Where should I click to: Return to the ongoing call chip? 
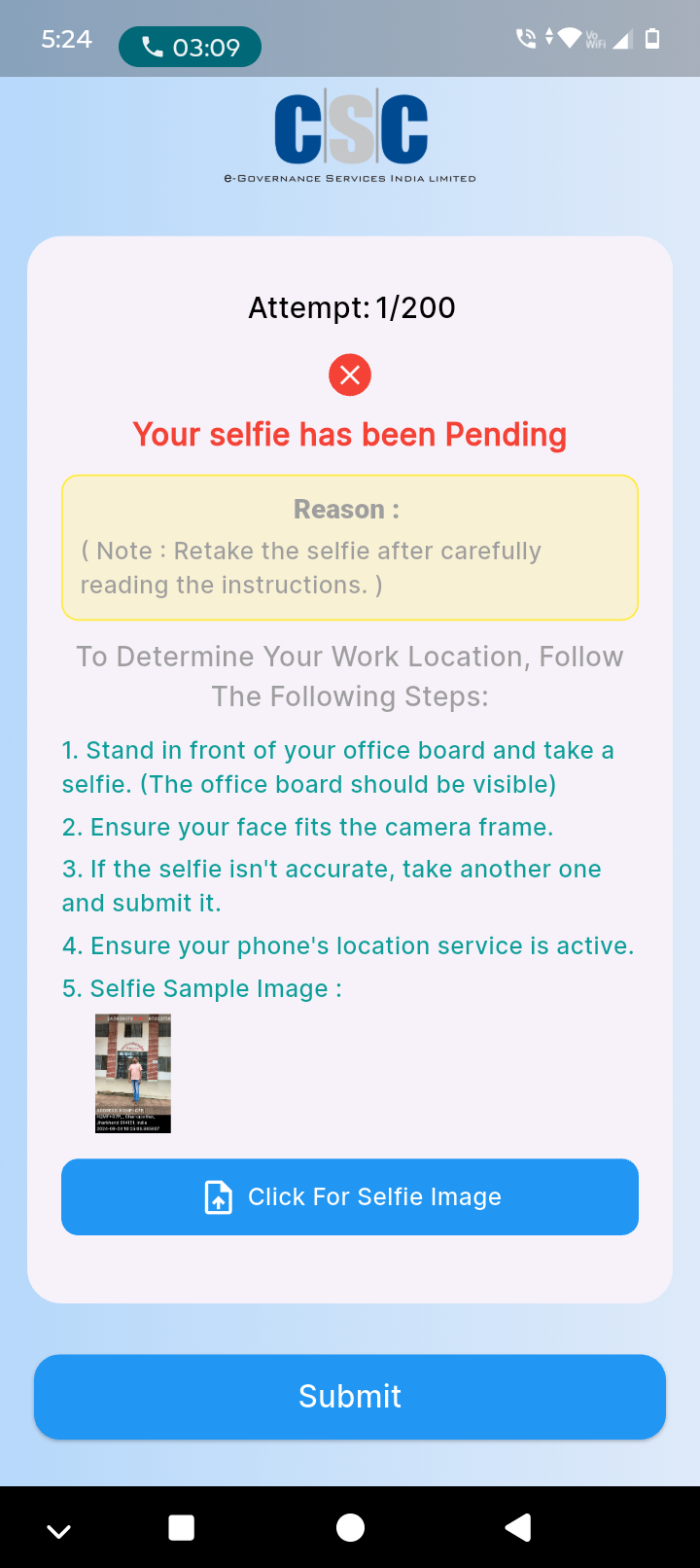pos(190,47)
